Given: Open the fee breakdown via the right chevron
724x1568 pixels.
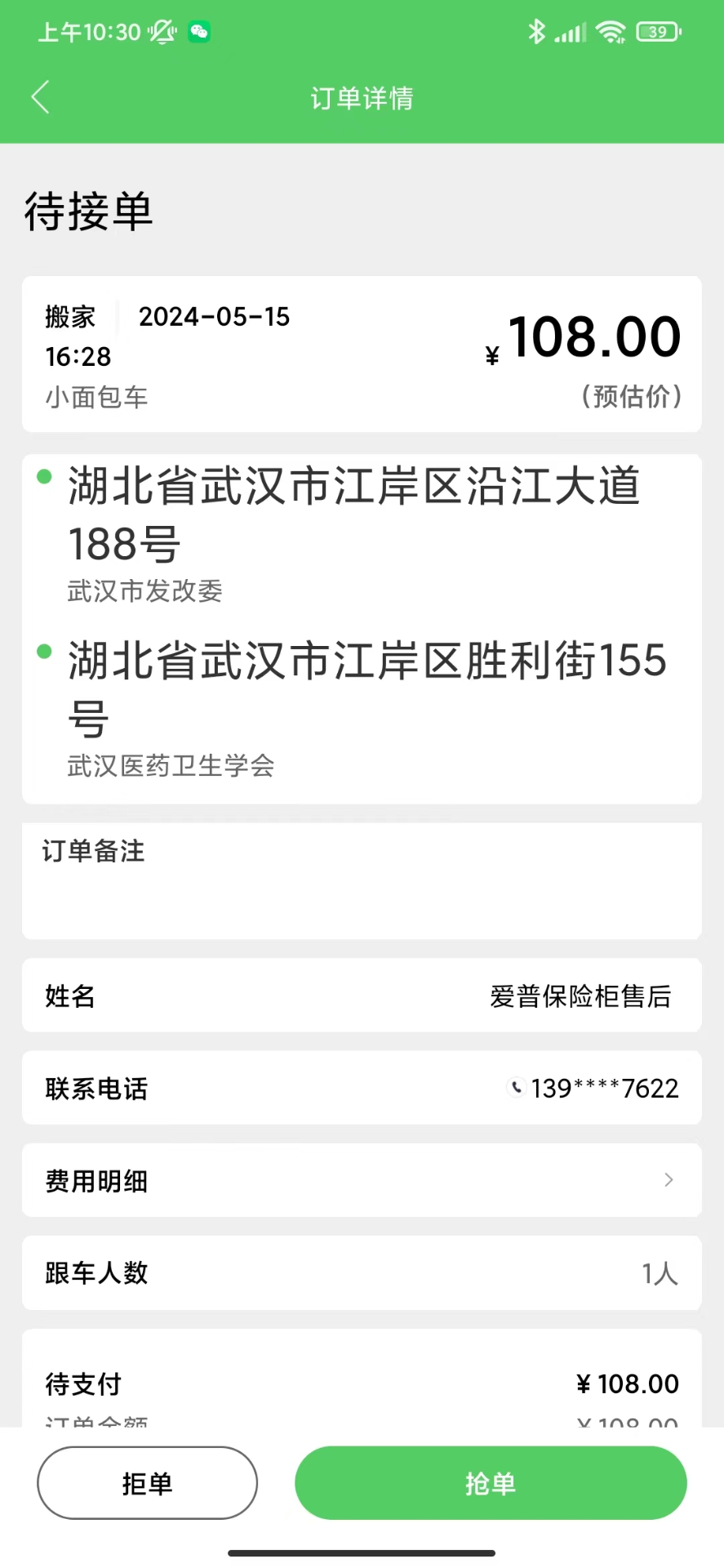Looking at the screenshot, I should click(668, 1180).
